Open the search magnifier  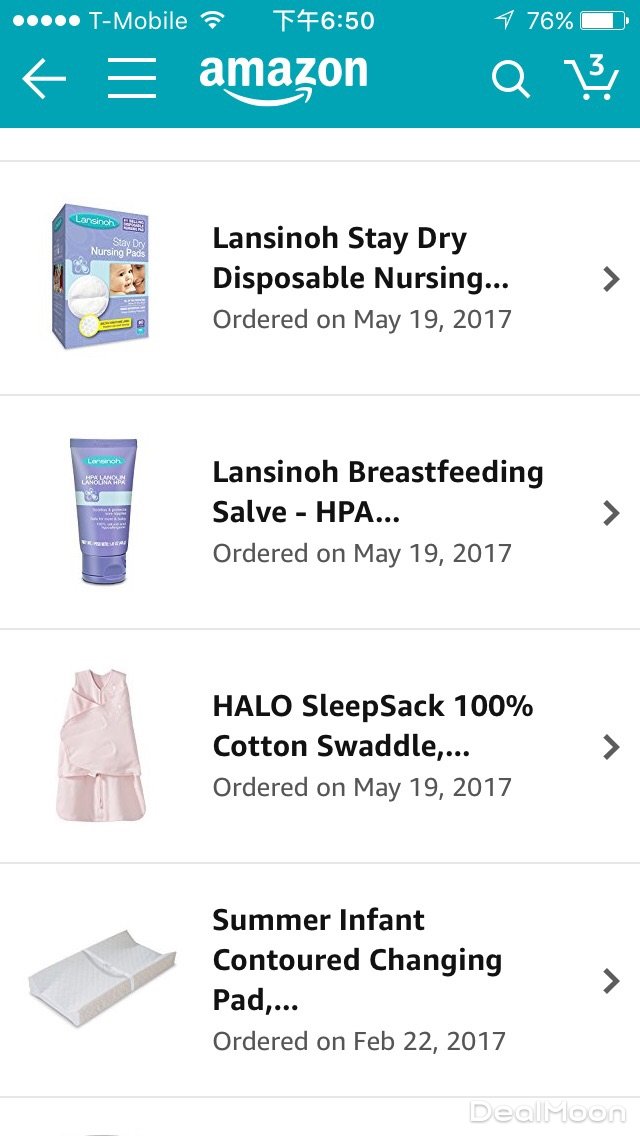click(x=510, y=78)
